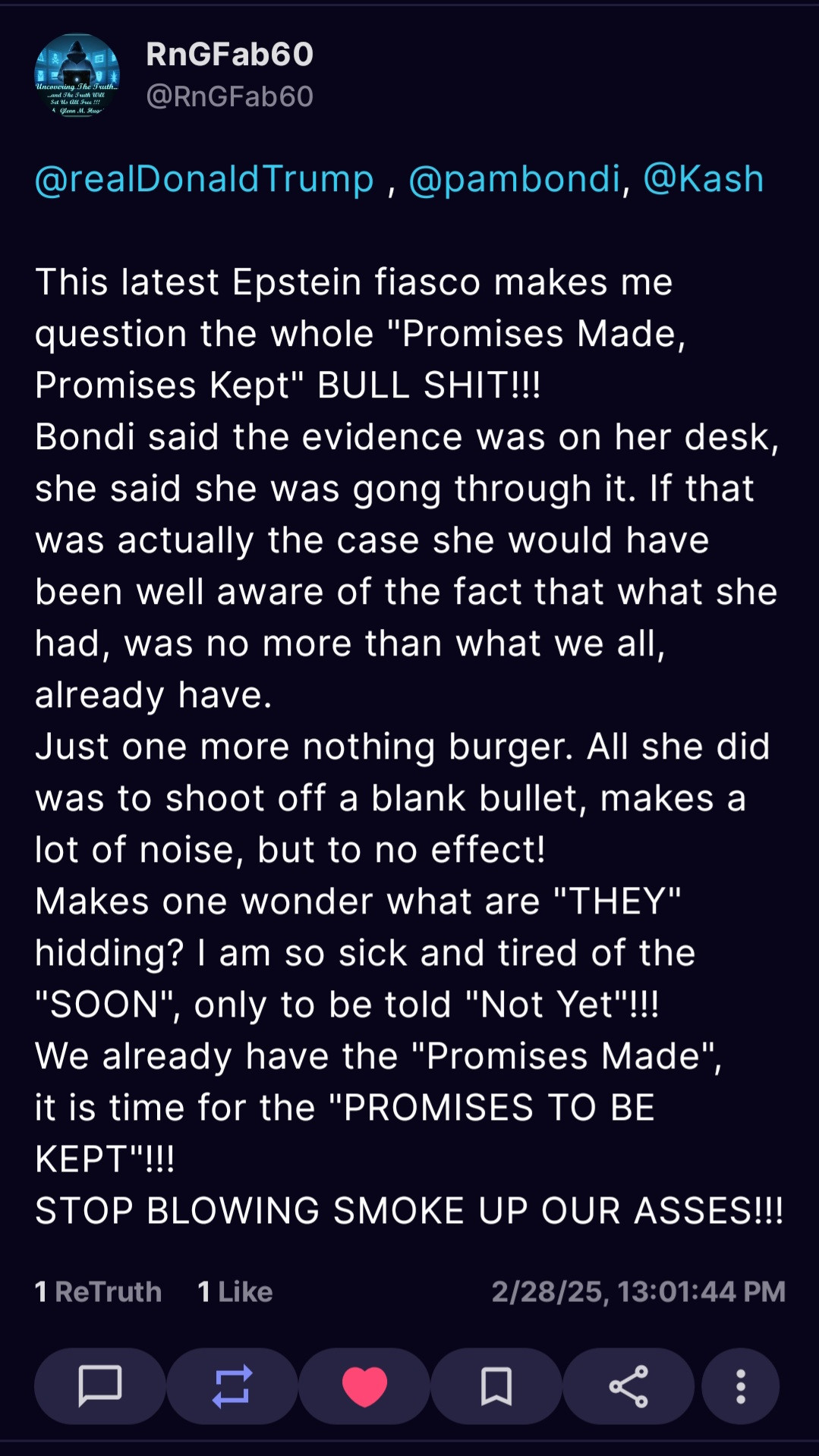819x1456 pixels.
Task: Open the three-dot more options menu
Action: pyautogui.click(x=740, y=1385)
